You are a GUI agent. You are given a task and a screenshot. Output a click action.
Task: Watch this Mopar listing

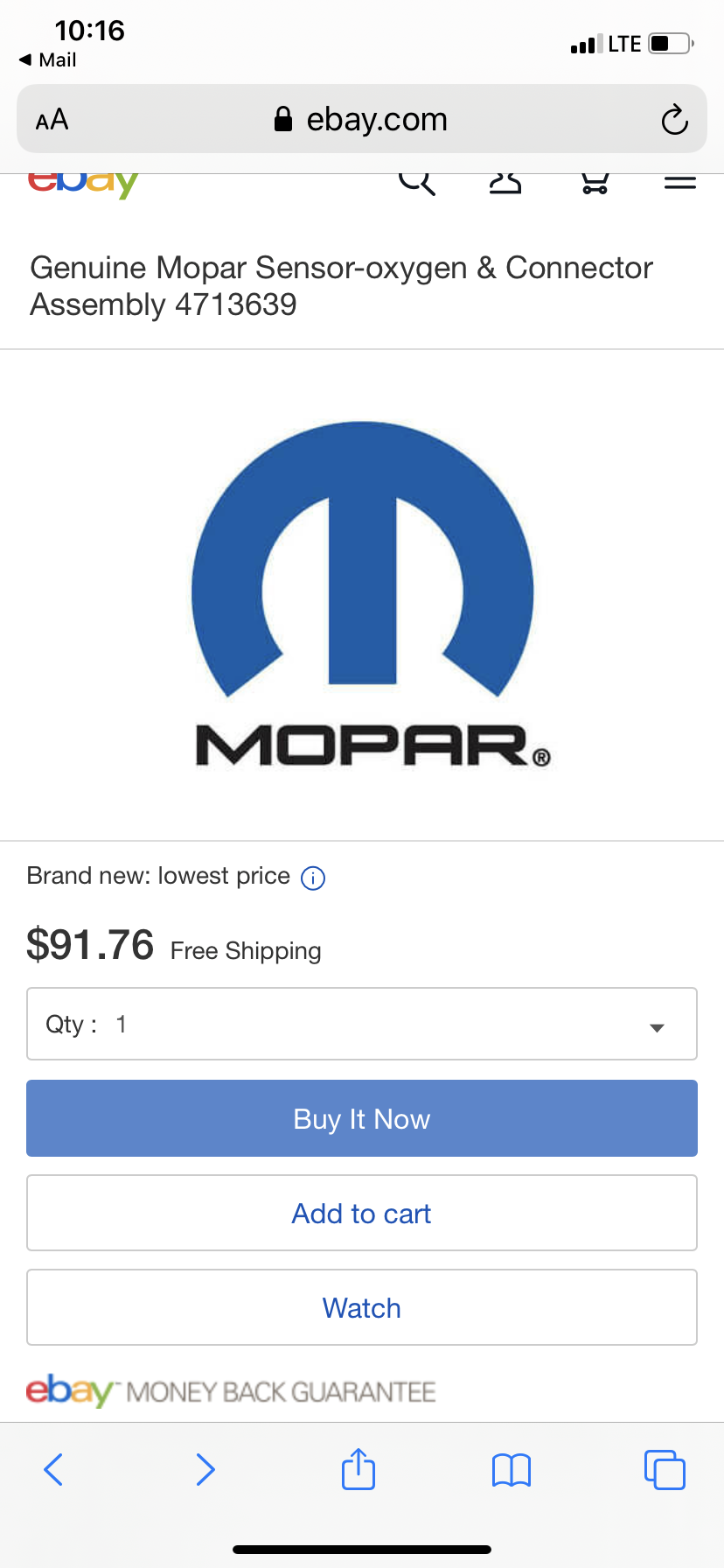pos(362,1307)
